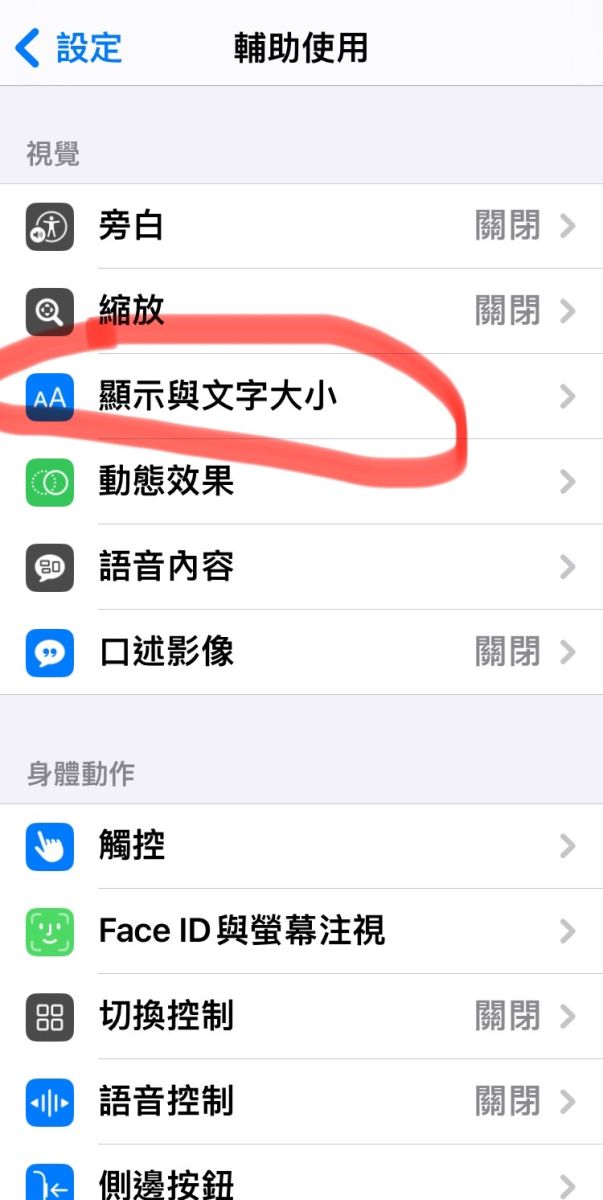Open the 旁白 settings row
Screen dimensions: 603x1200
point(301,226)
